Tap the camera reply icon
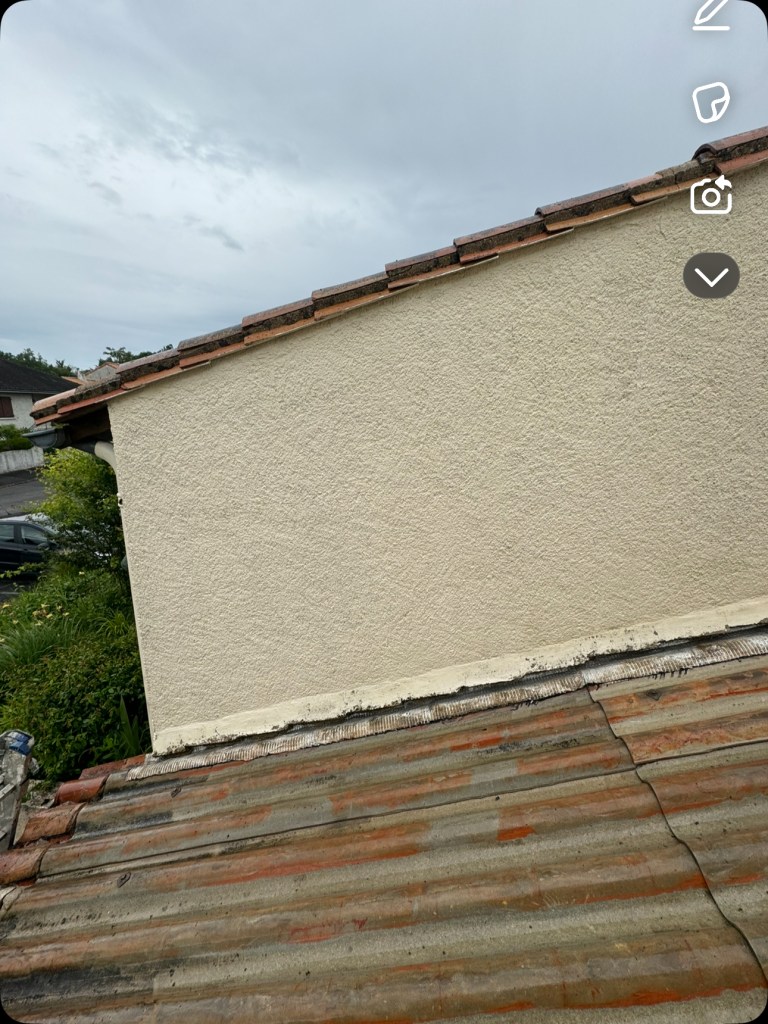 coord(711,195)
